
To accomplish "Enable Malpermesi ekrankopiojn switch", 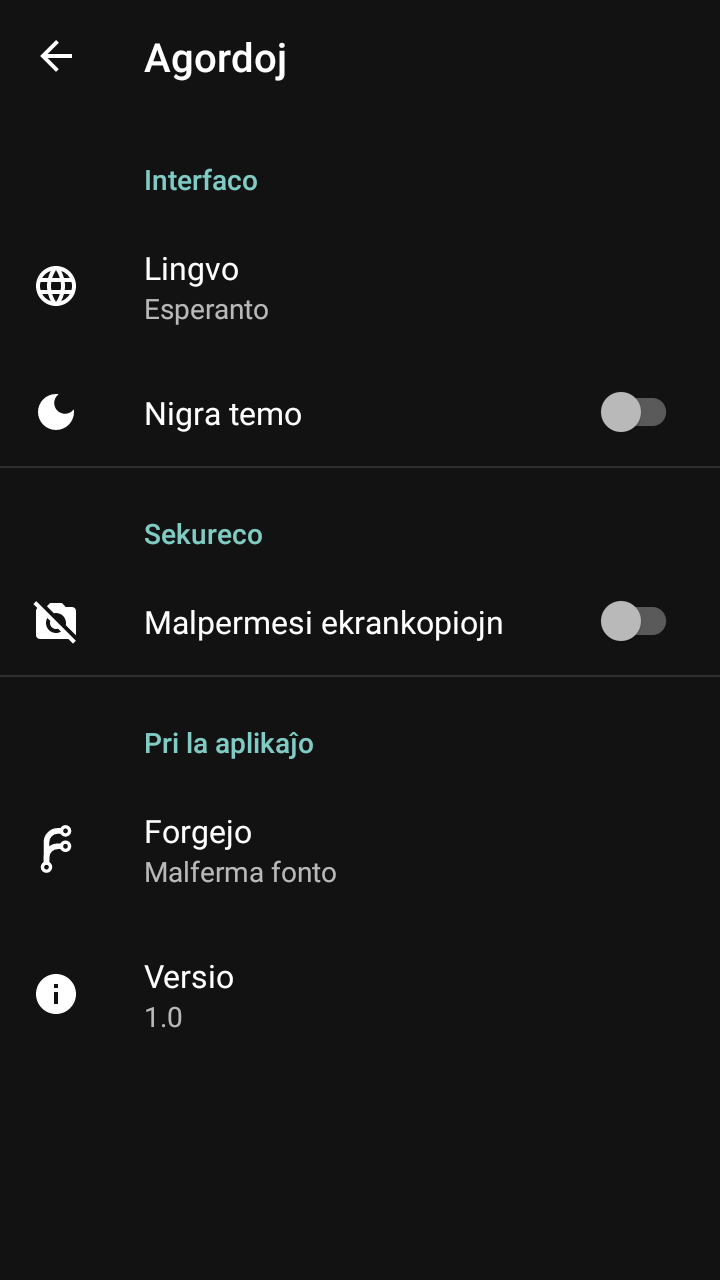I will [632, 621].
